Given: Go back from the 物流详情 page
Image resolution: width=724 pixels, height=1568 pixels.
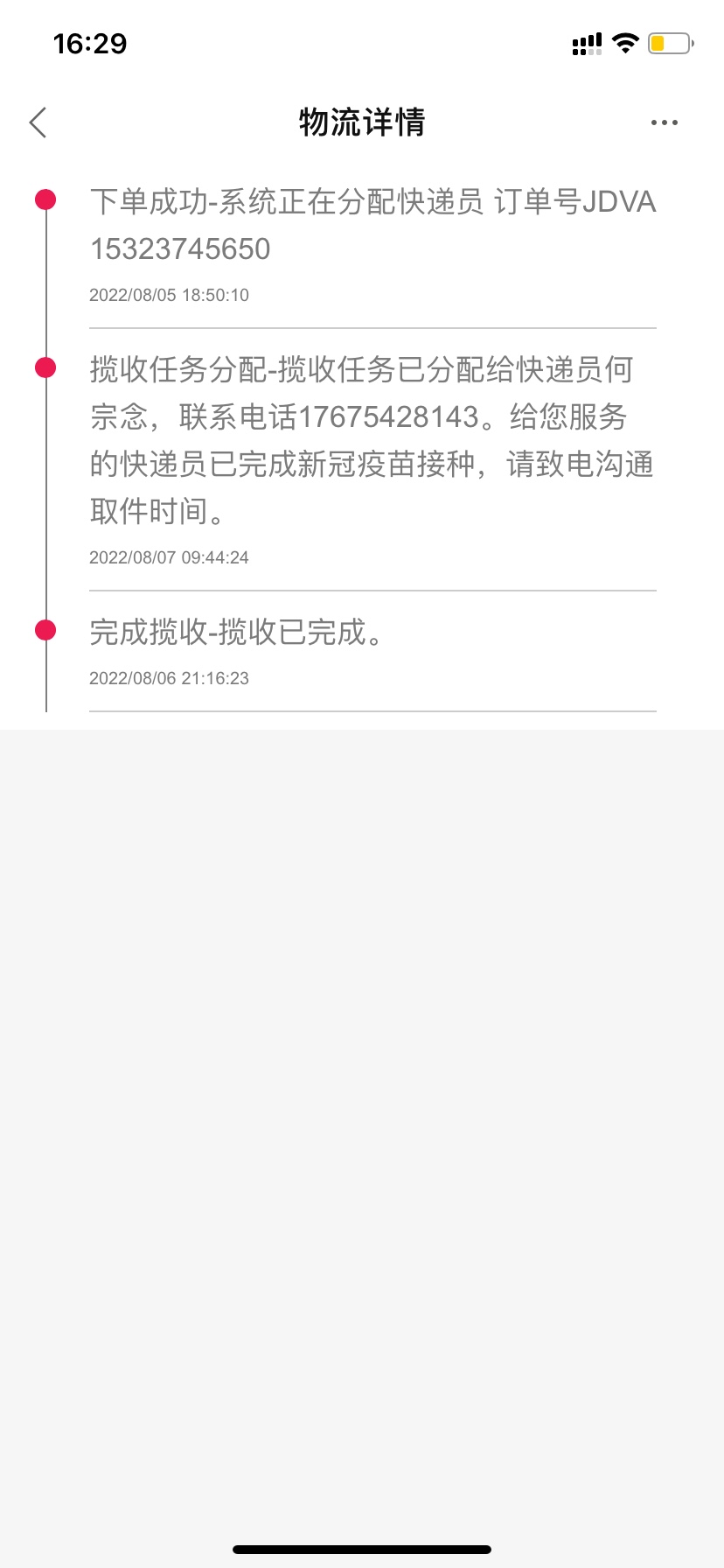Looking at the screenshot, I should coord(38,122).
